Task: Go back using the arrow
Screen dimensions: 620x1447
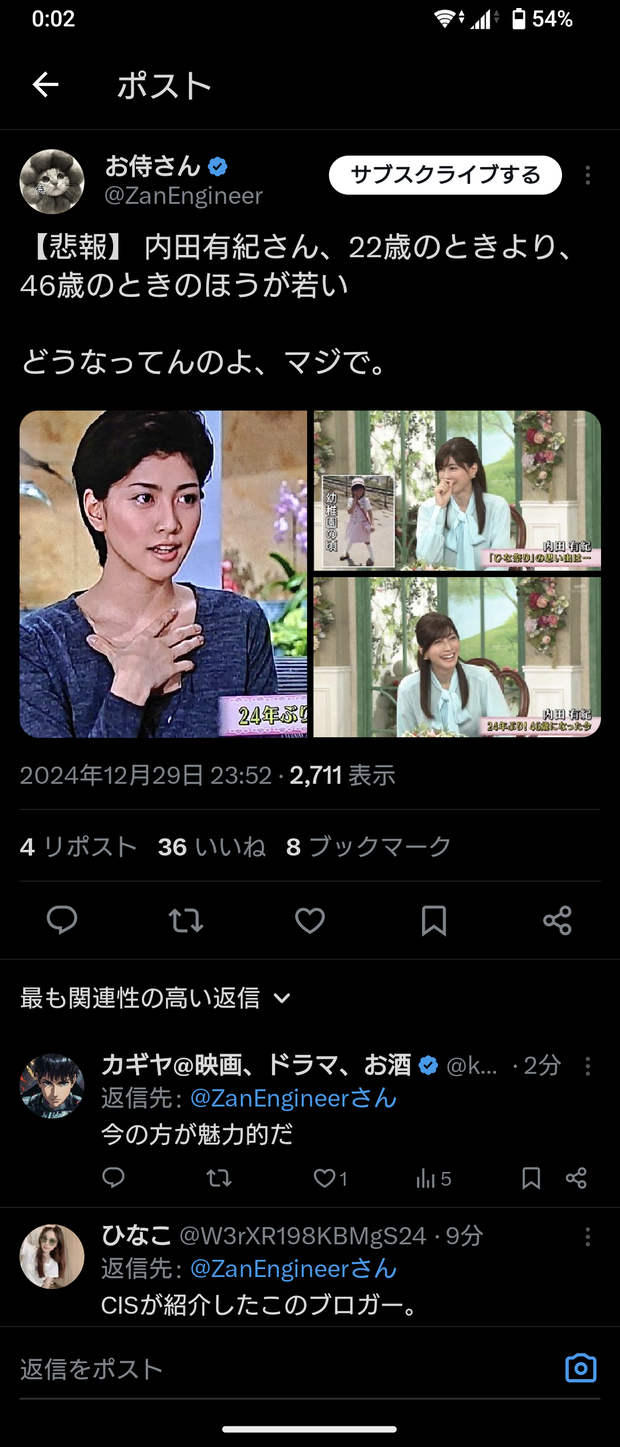Action: tap(46, 86)
